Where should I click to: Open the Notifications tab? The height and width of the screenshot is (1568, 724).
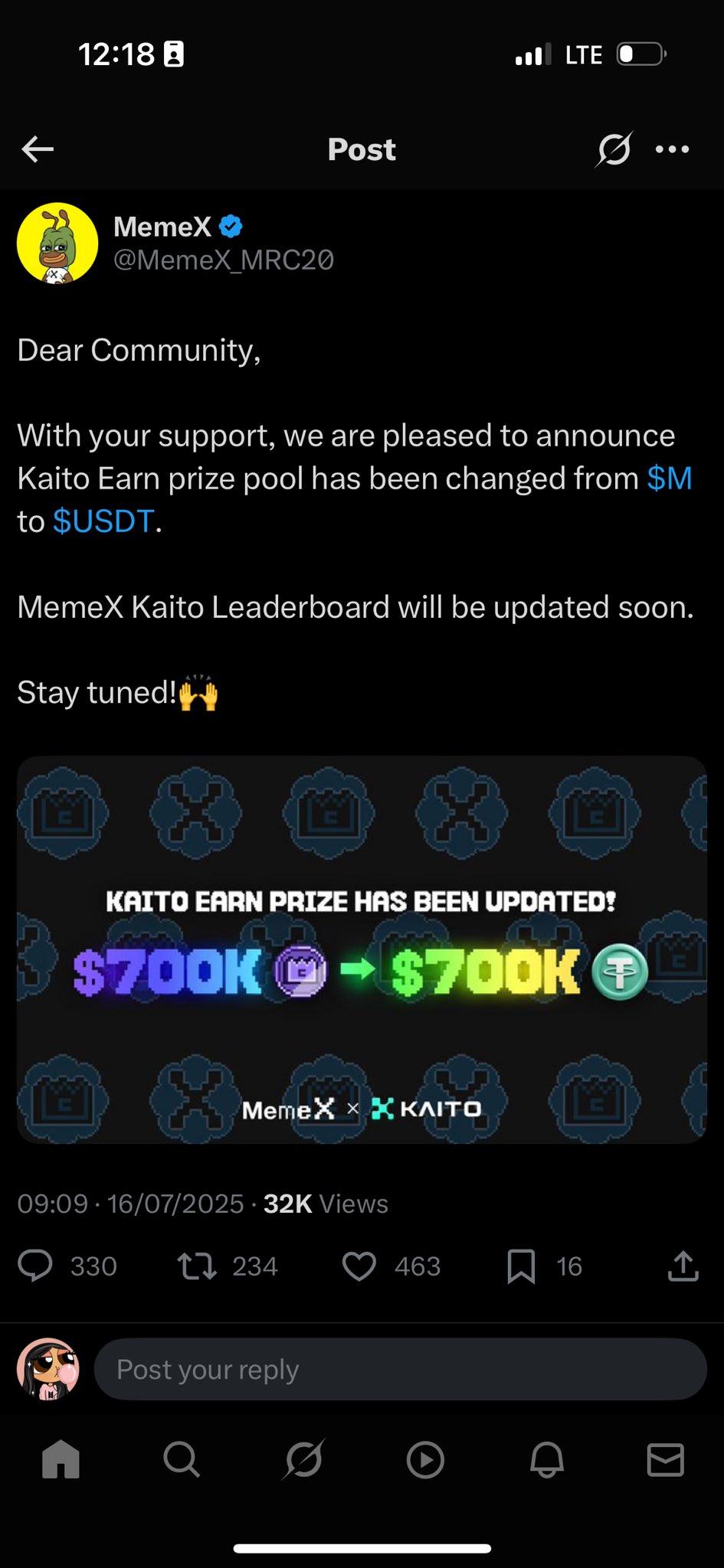coord(546,1460)
